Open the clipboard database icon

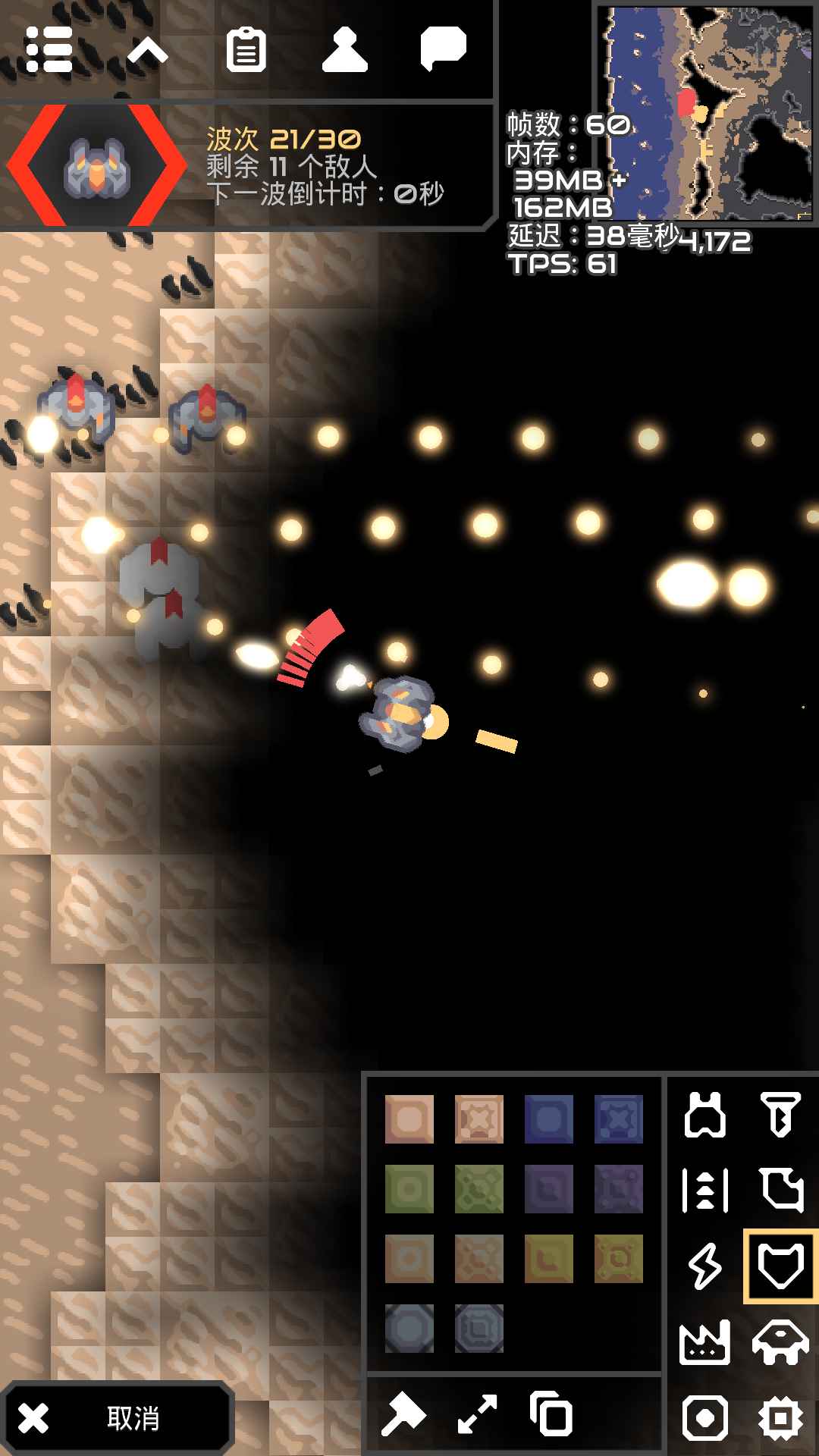246,50
